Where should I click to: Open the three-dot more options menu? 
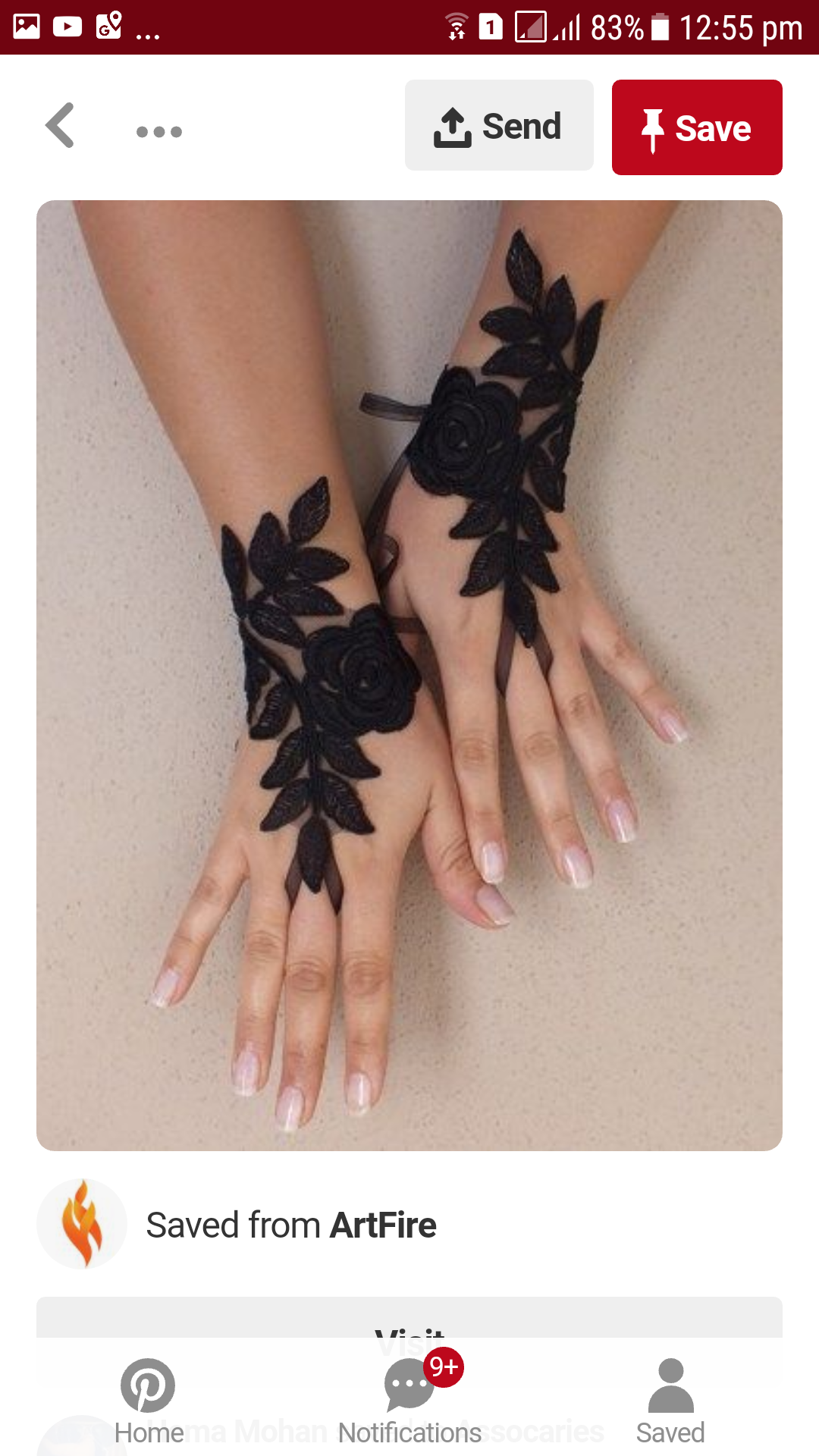click(159, 132)
